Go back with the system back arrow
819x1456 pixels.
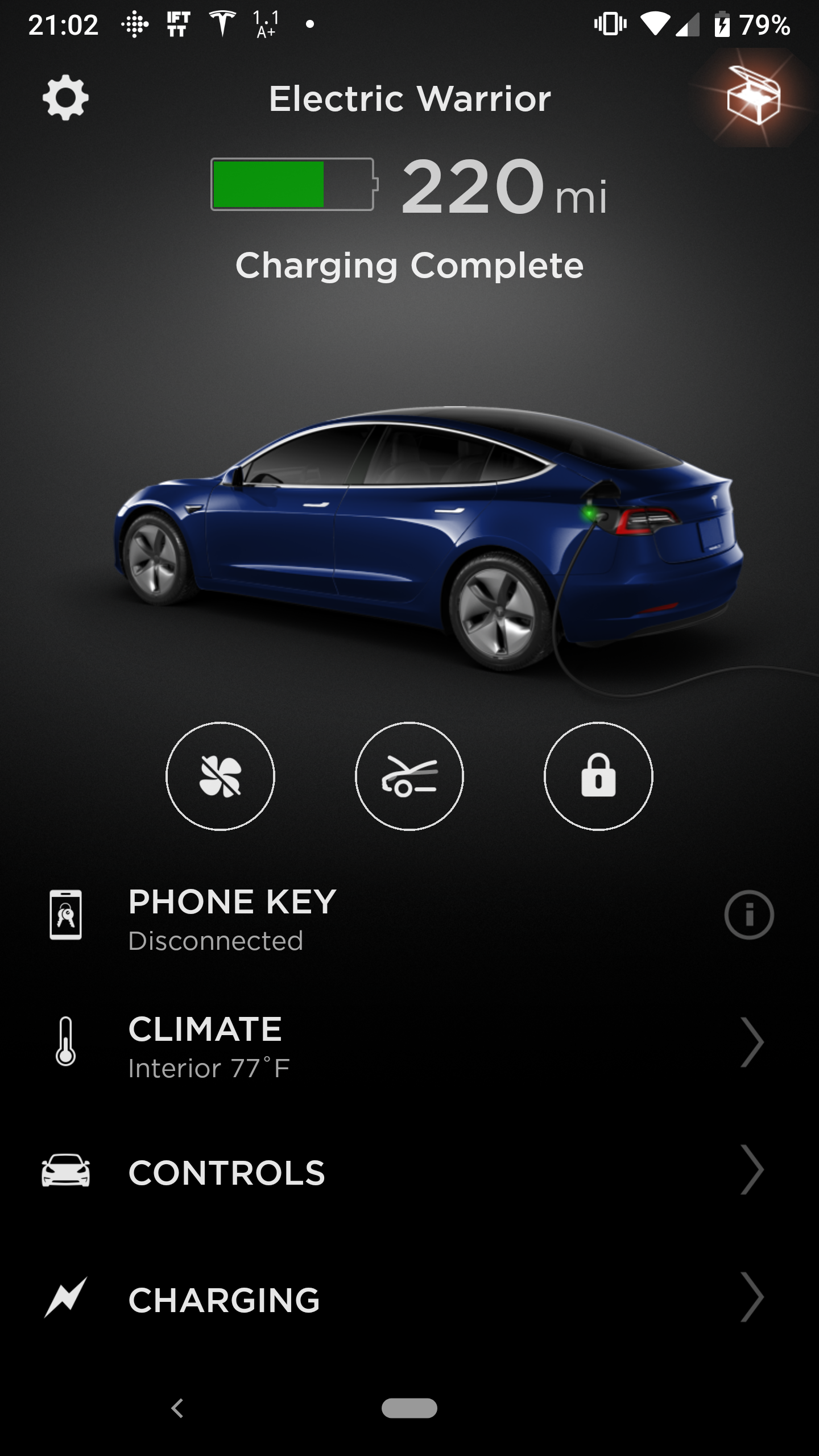[x=177, y=1408]
